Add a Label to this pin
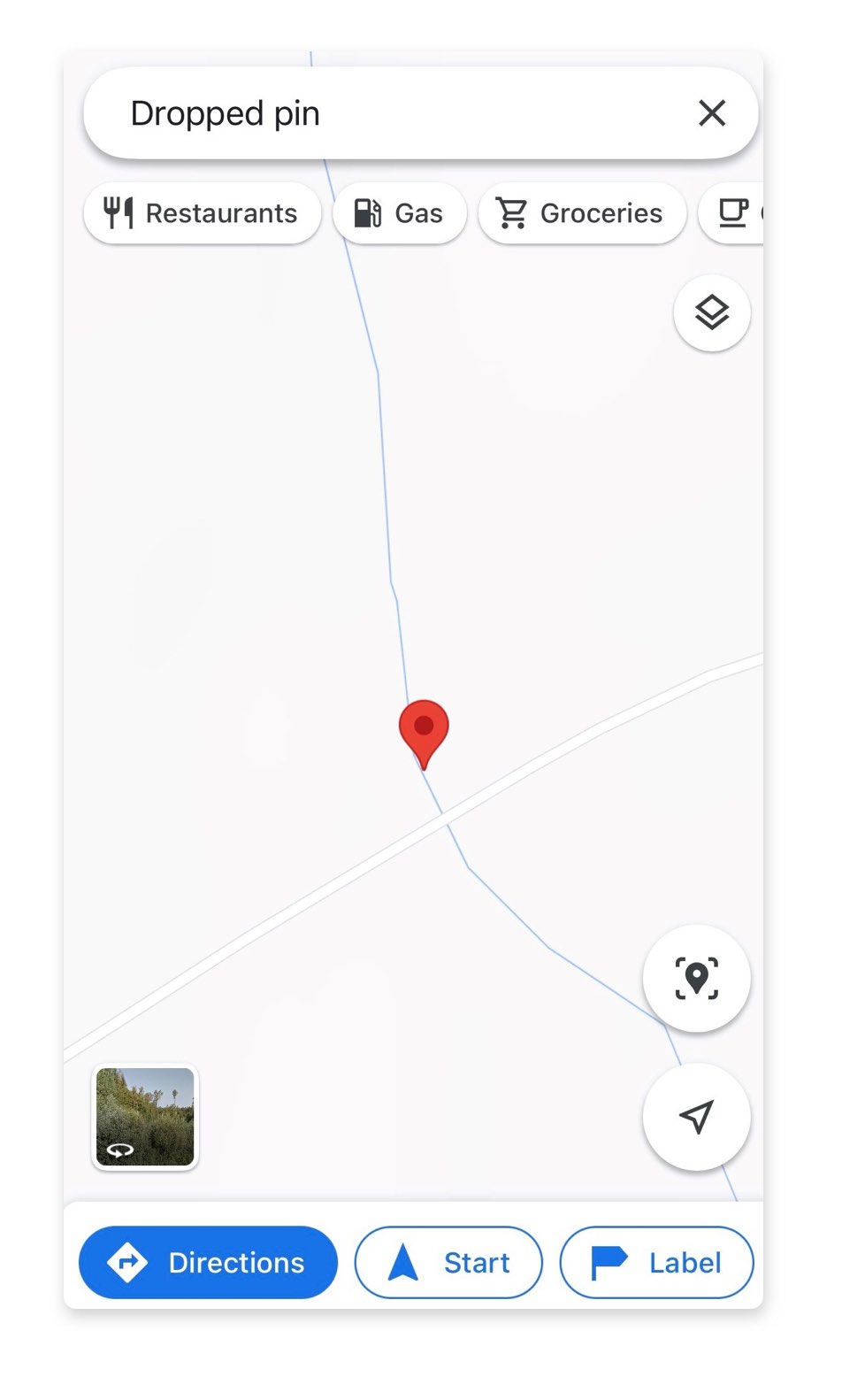Image resolution: width=842 pixels, height=1400 pixels. tap(656, 1262)
